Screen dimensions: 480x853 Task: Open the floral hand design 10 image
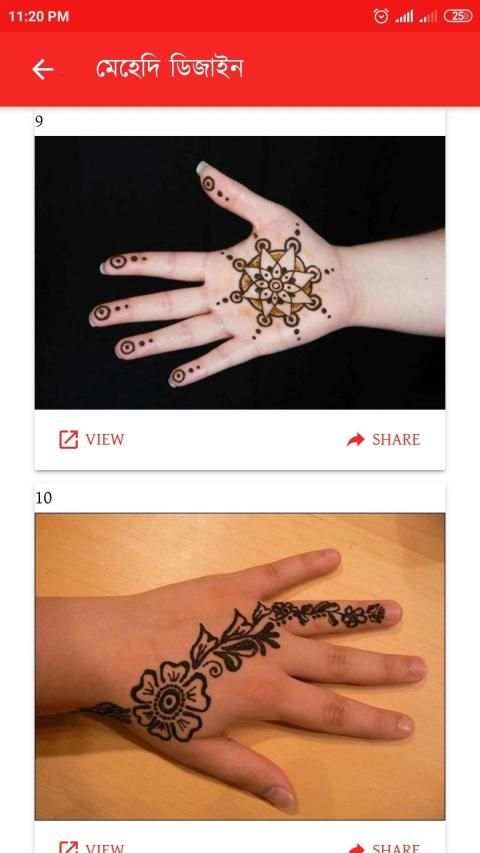[x=239, y=666]
